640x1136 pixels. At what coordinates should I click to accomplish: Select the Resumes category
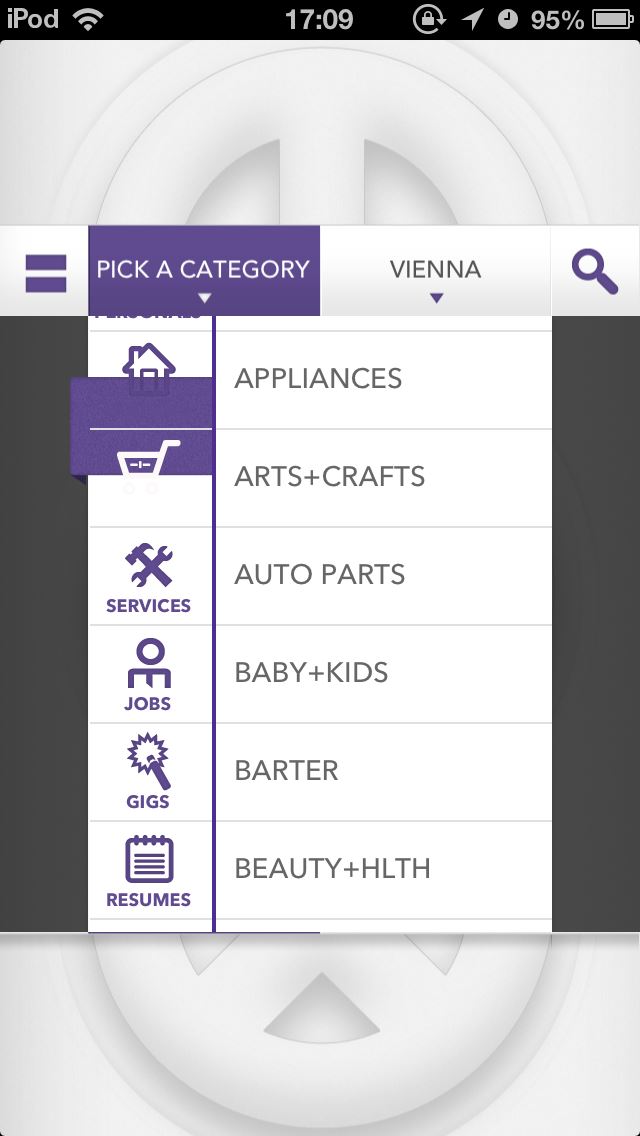point(149,870)
